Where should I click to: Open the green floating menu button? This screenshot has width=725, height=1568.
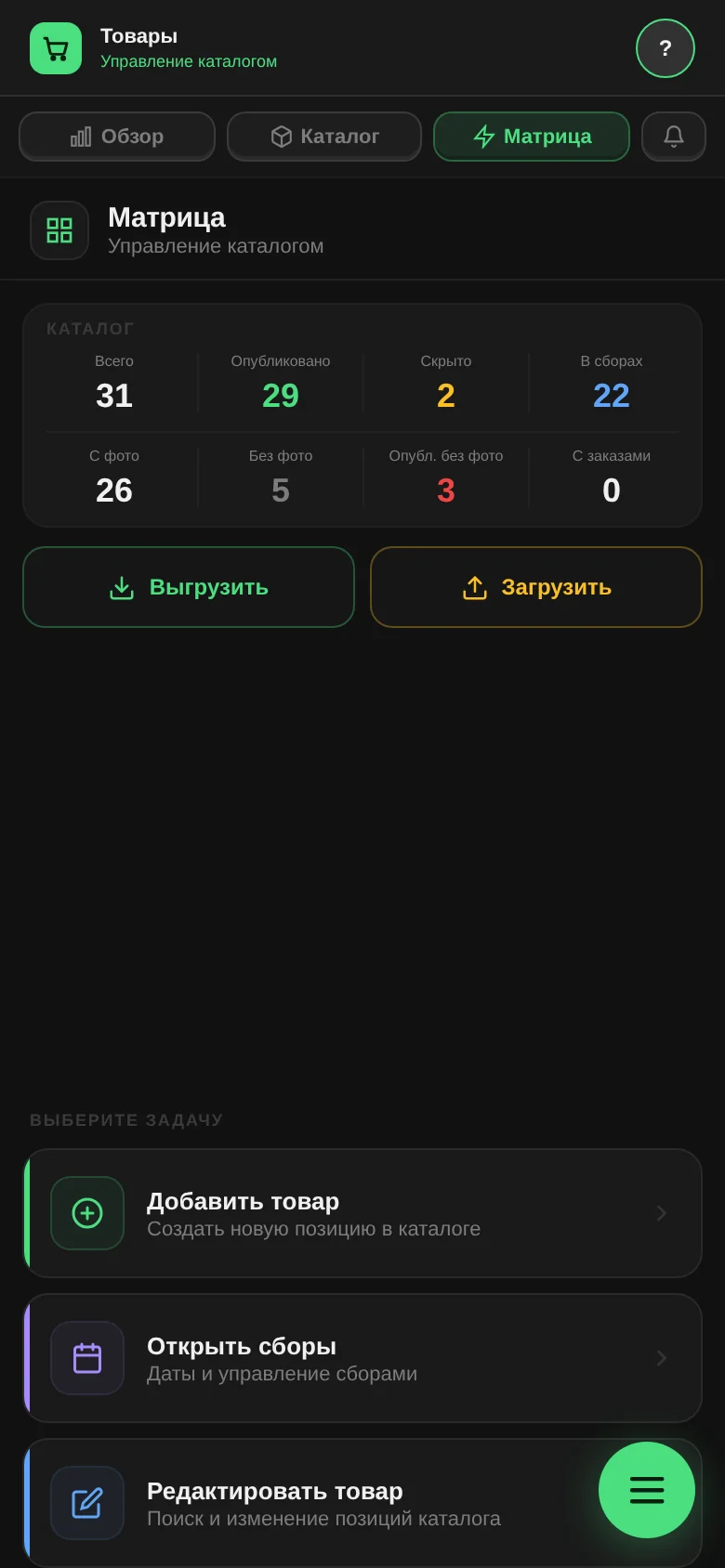(x=647, y=1490)
